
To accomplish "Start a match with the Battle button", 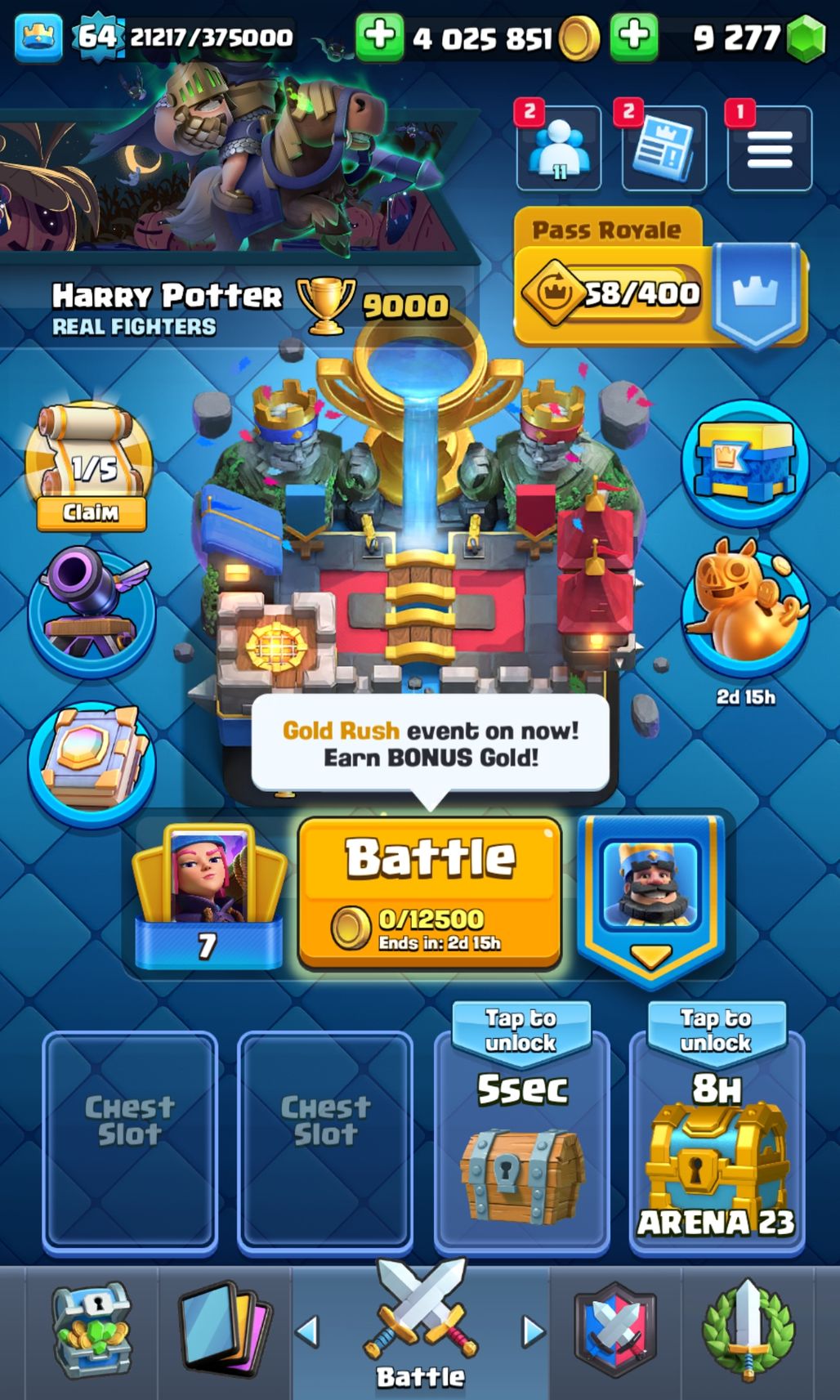I will (x=430, y=893).
